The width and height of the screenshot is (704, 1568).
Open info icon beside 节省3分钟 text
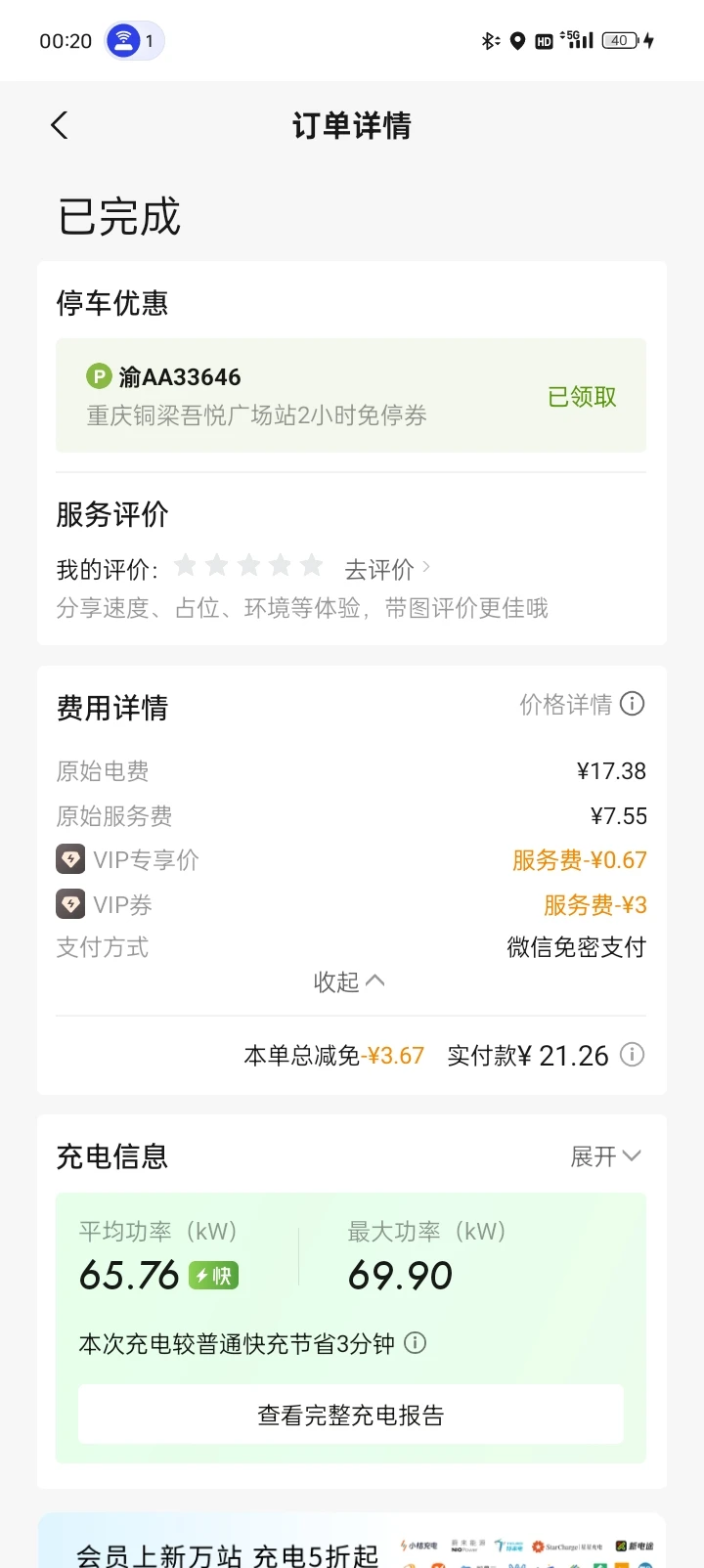416,1343
